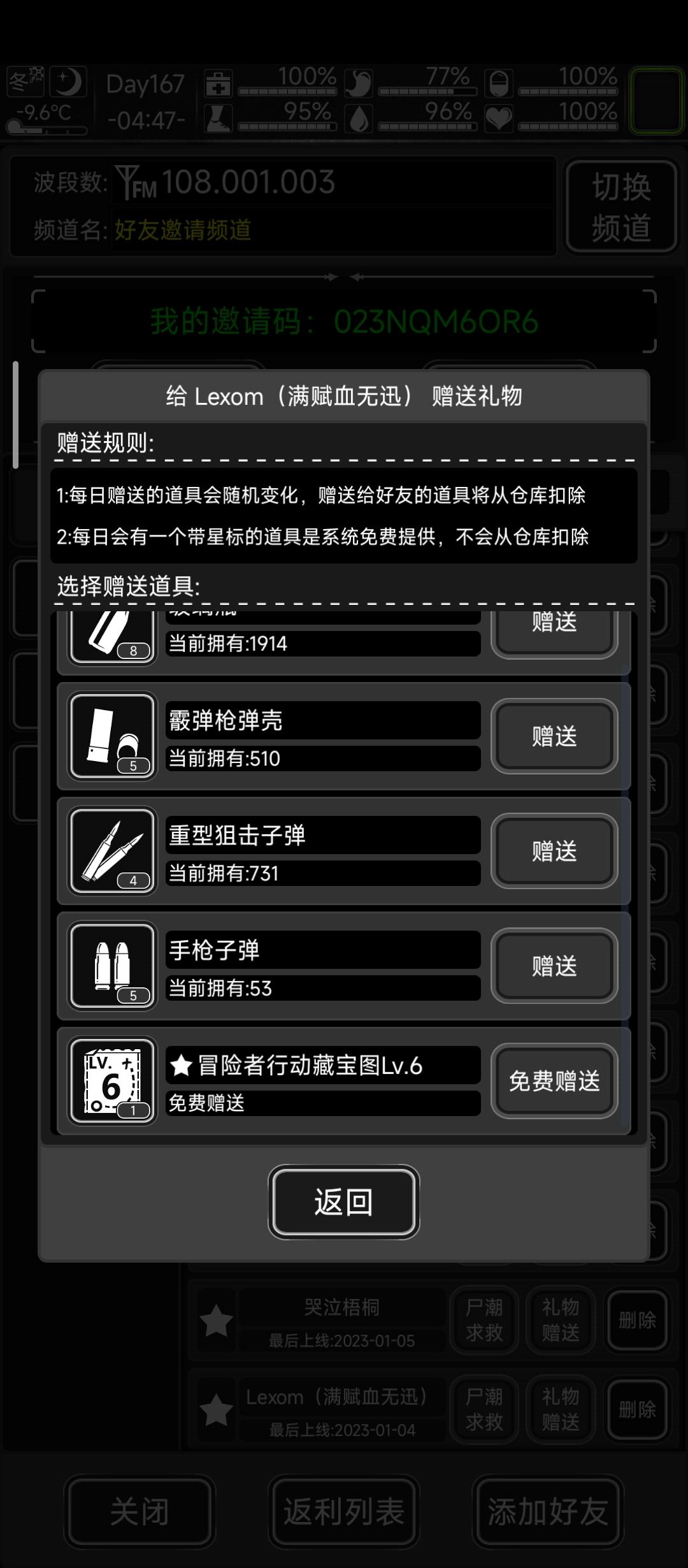688x1568 pixels.
Task: Toggle the star beside Lexom friend entry
Action: tap(217, 1409)
